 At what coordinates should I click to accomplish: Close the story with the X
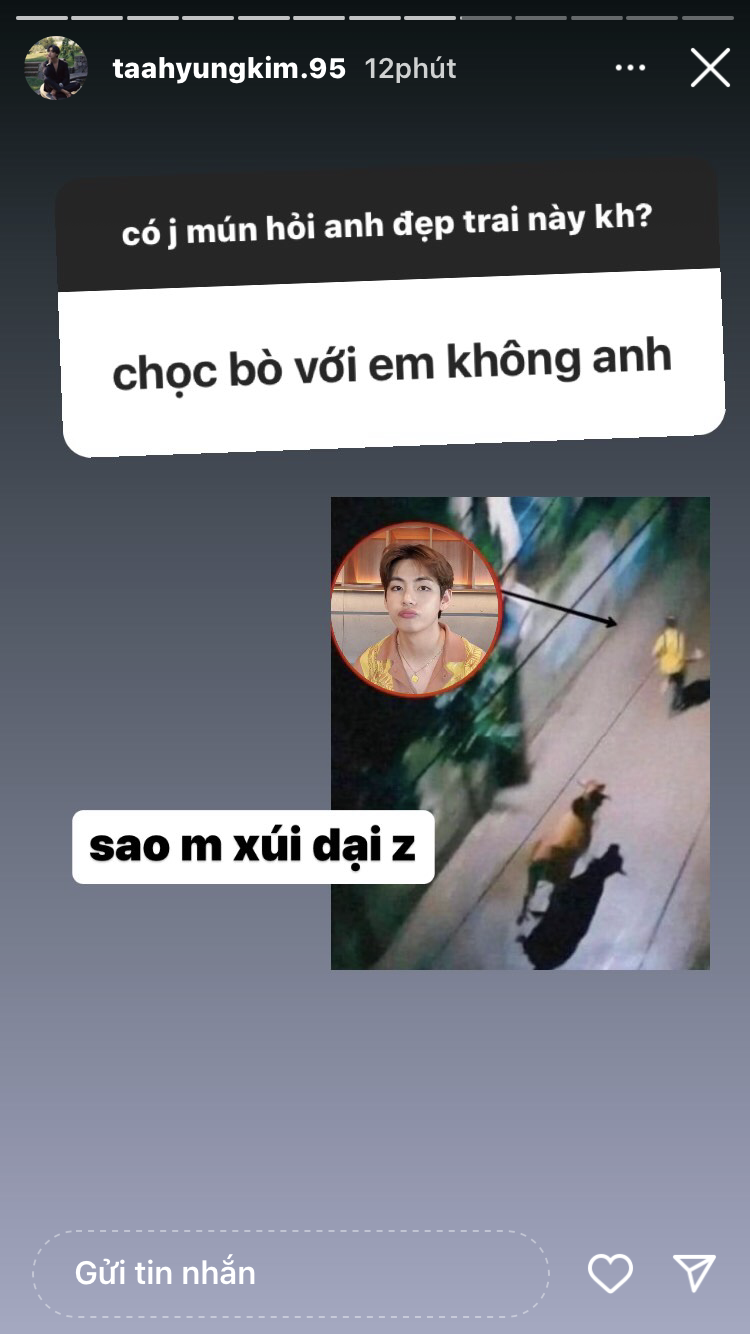[x=710, y=68]
